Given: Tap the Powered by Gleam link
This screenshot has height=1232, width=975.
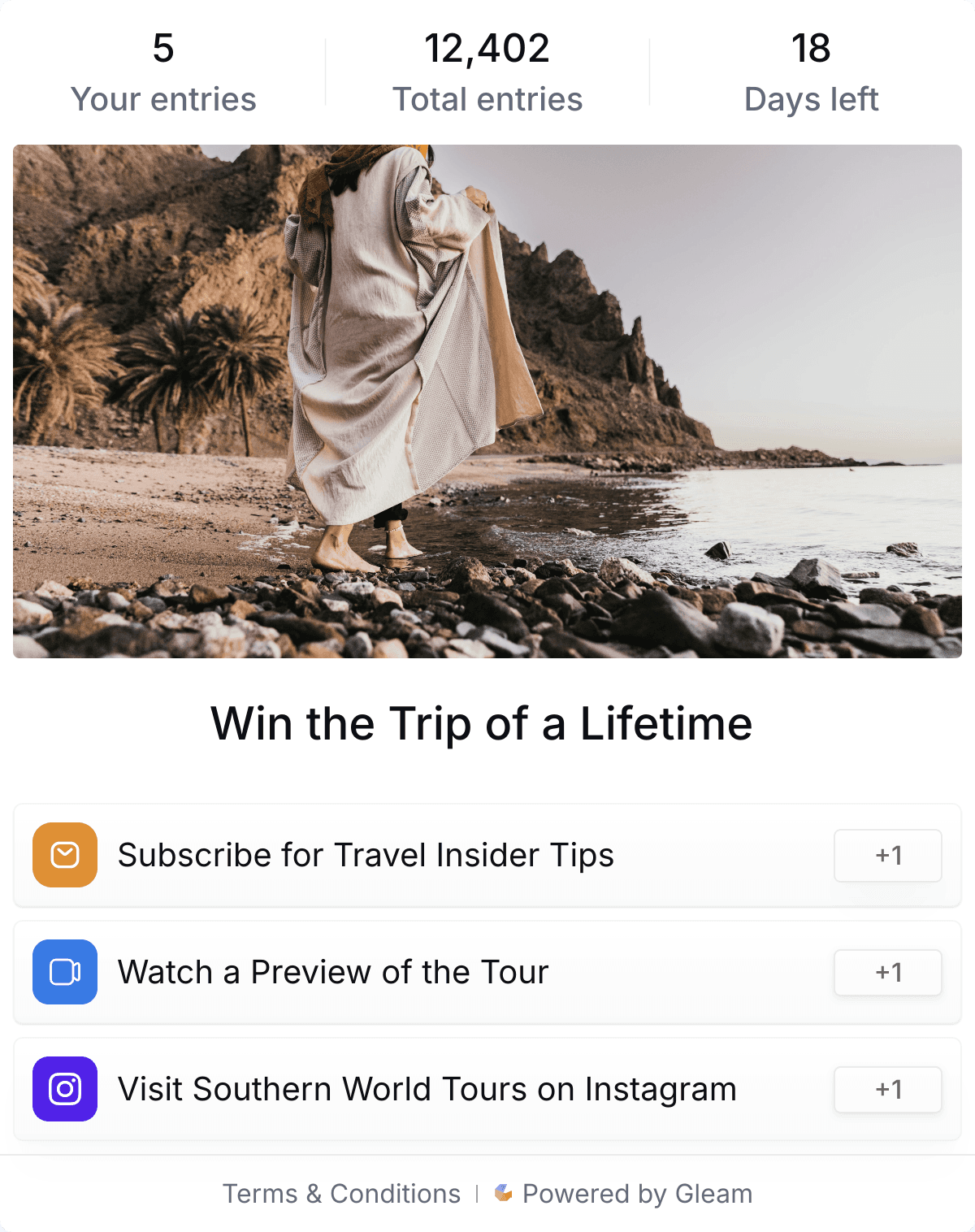Looking at the screenshot, I should [624, 1193].
